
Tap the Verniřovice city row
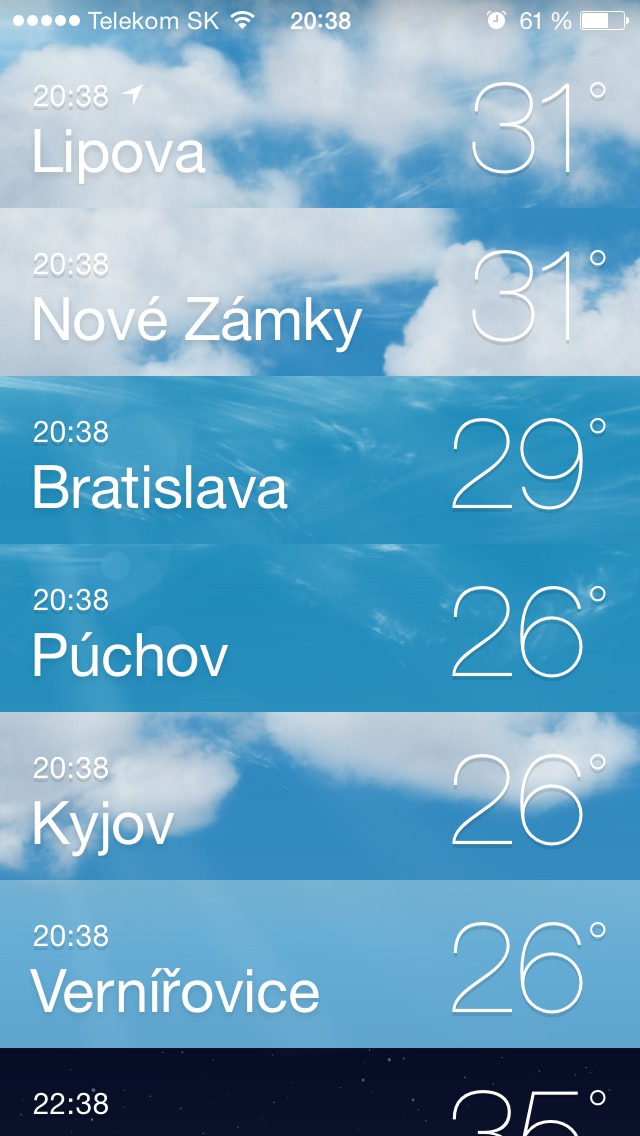point(320,965)
